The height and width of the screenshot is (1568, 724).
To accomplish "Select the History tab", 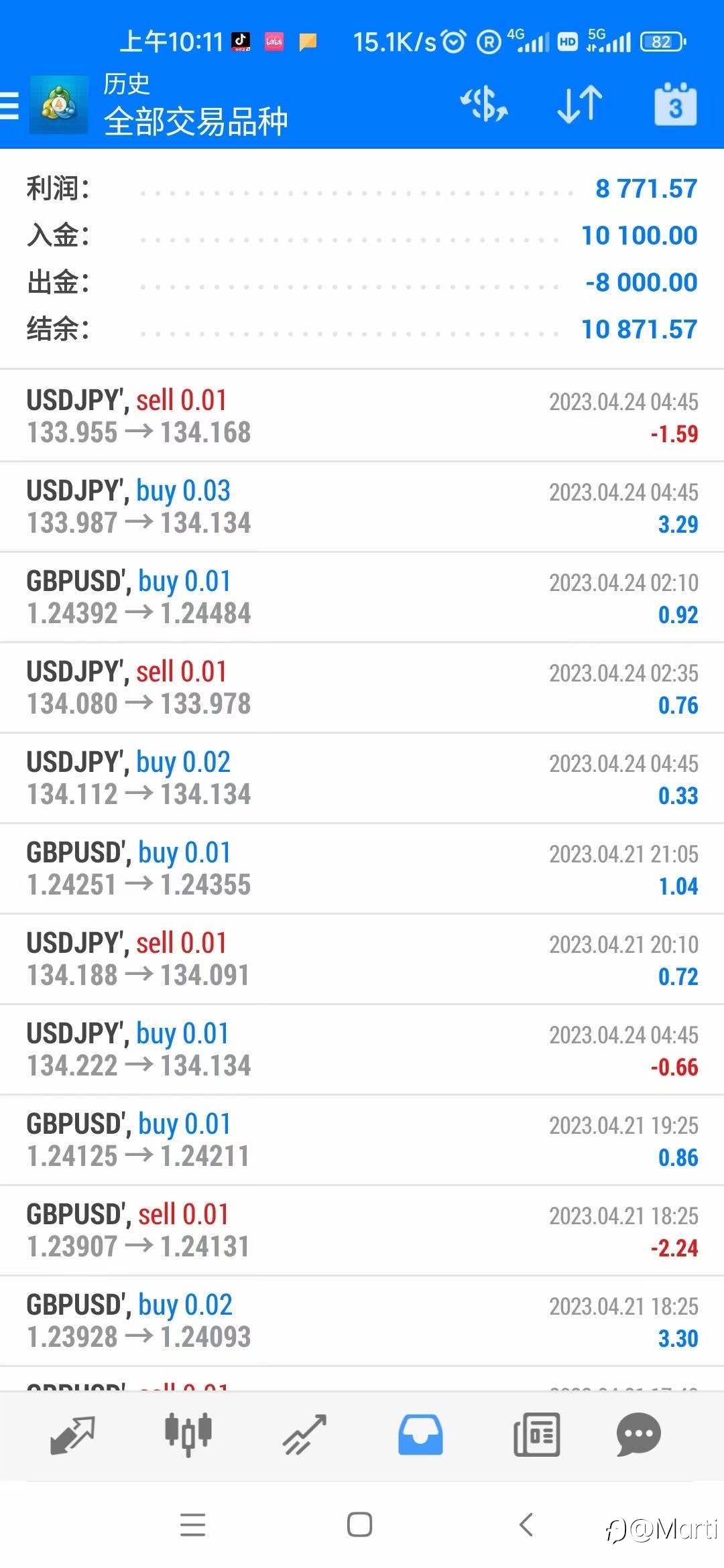I will [420, 1435].
